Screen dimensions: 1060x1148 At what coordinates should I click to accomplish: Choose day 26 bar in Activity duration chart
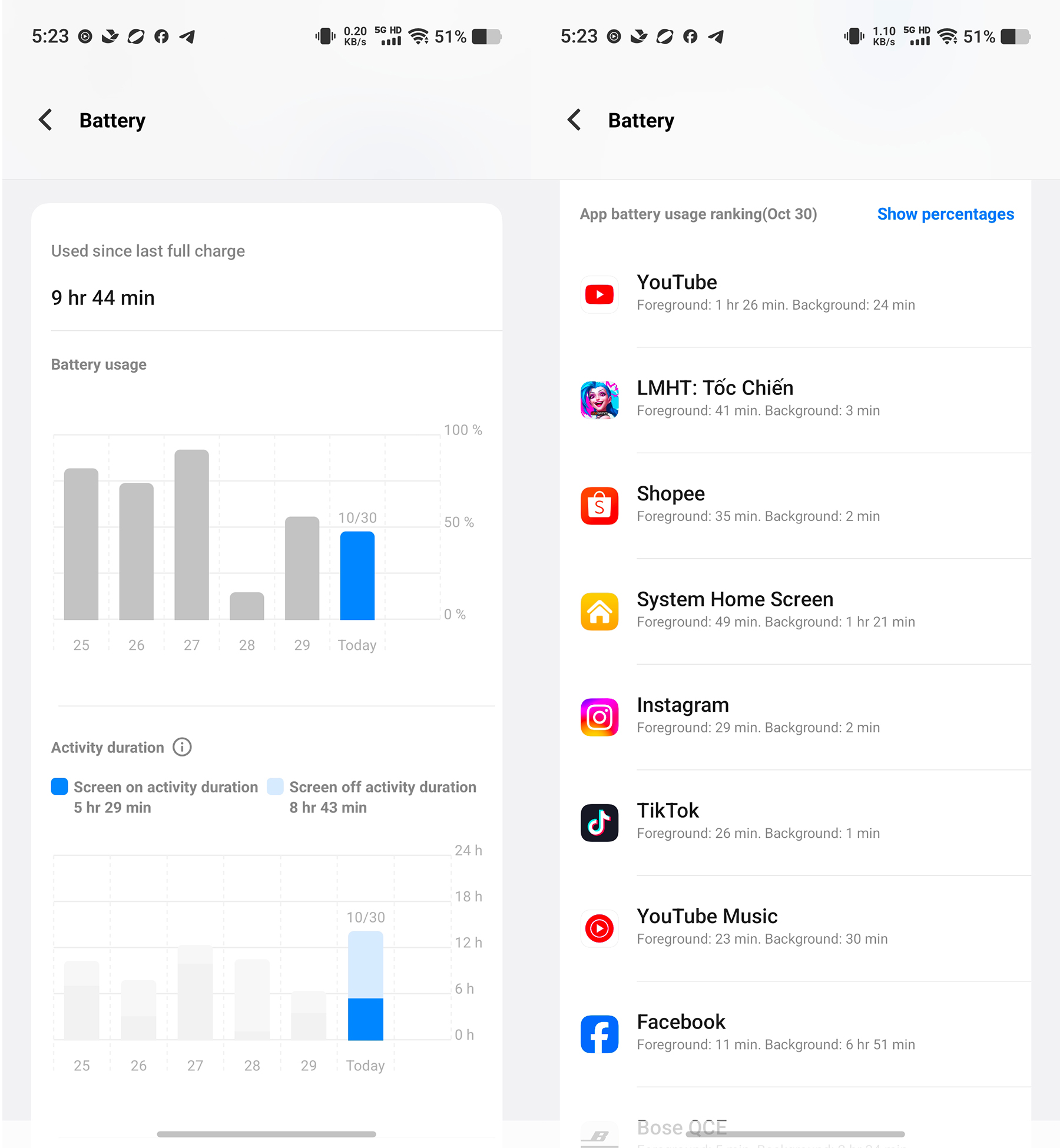click(x=138, y=1010)
